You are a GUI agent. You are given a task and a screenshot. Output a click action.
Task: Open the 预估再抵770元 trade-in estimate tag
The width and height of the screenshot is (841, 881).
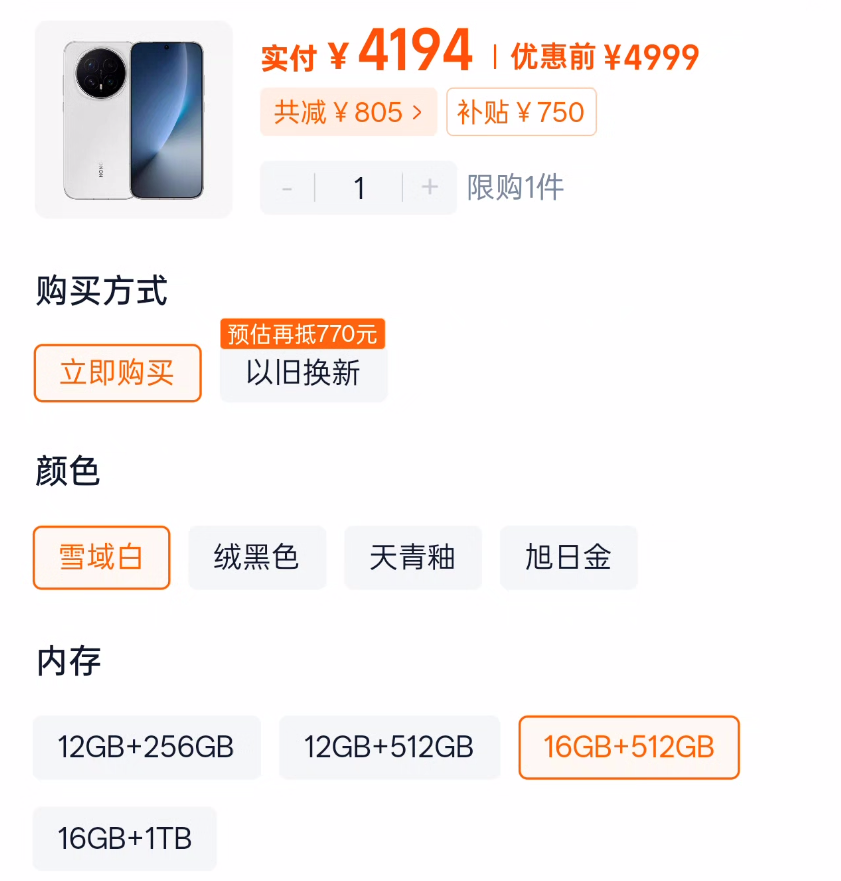[303, 334]
